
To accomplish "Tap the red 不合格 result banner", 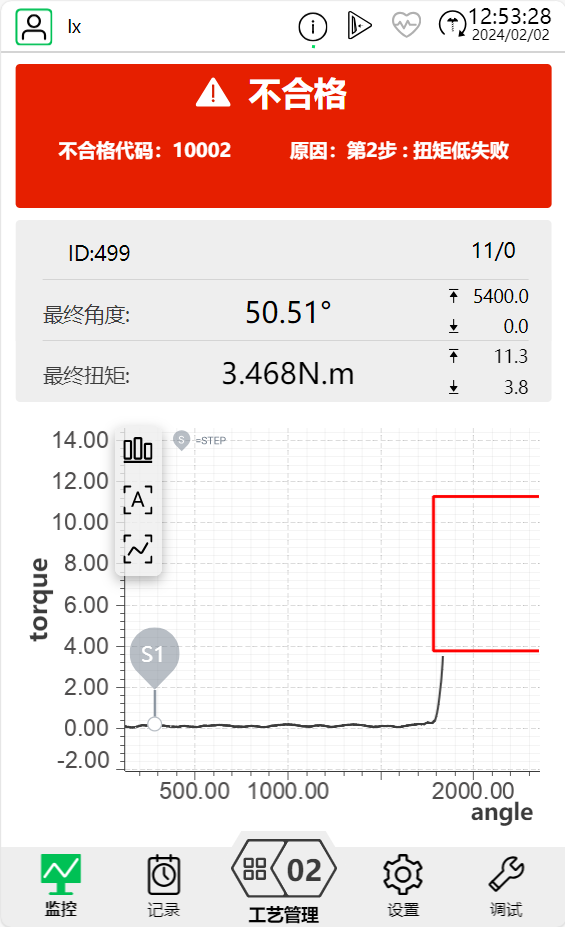I will tap(284, 136).
